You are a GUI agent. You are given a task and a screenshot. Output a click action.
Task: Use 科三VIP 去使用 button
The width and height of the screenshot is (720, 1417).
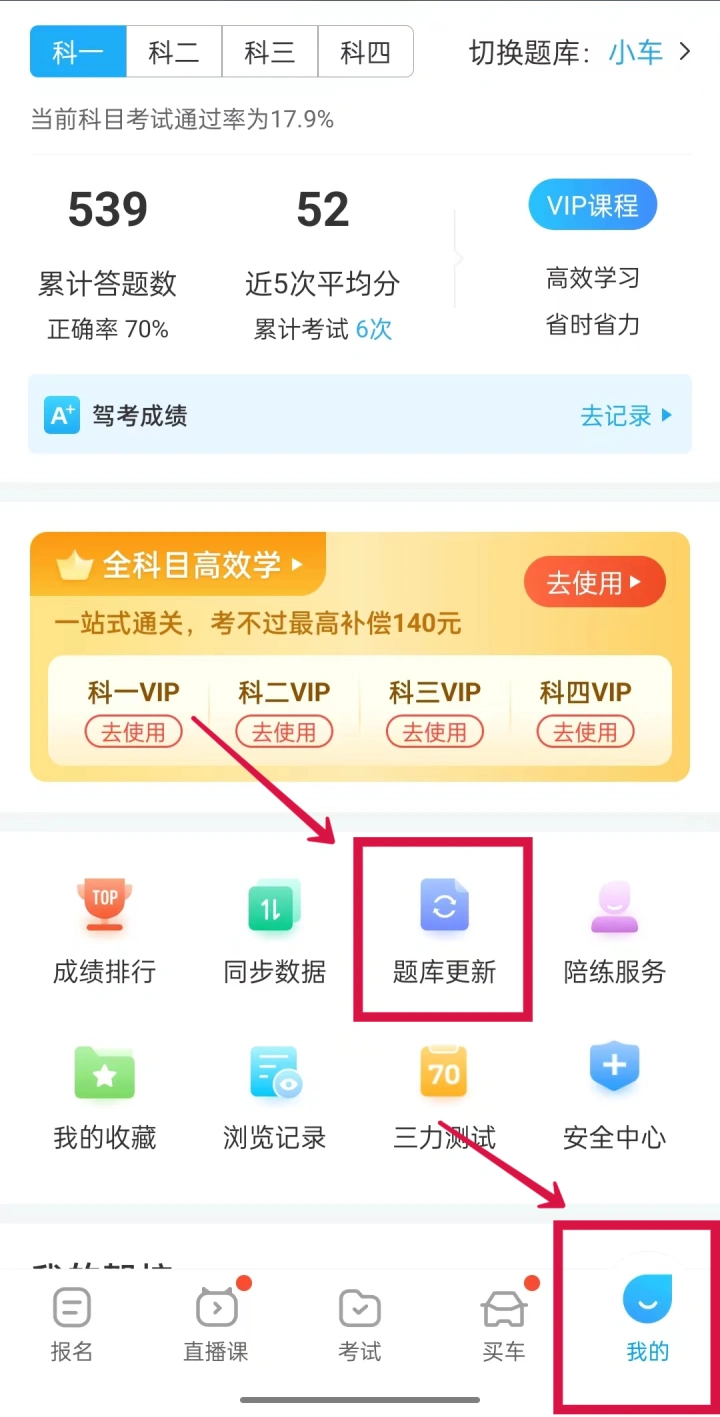tap(435, 732)
